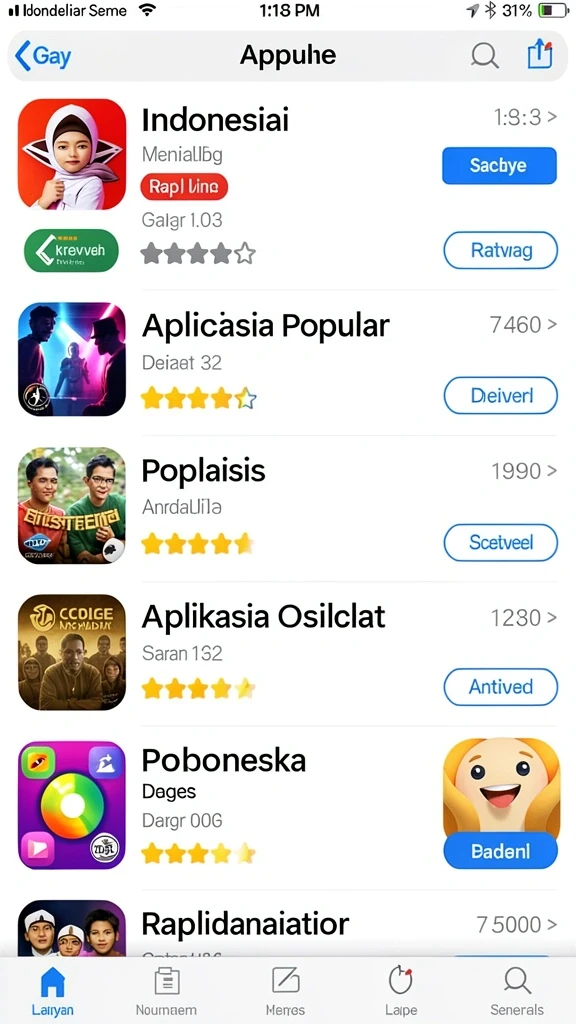The width and height of the screenshot is (576, 1024).
Task: Switch to the Noumaem tab
Action: point(166,991)
